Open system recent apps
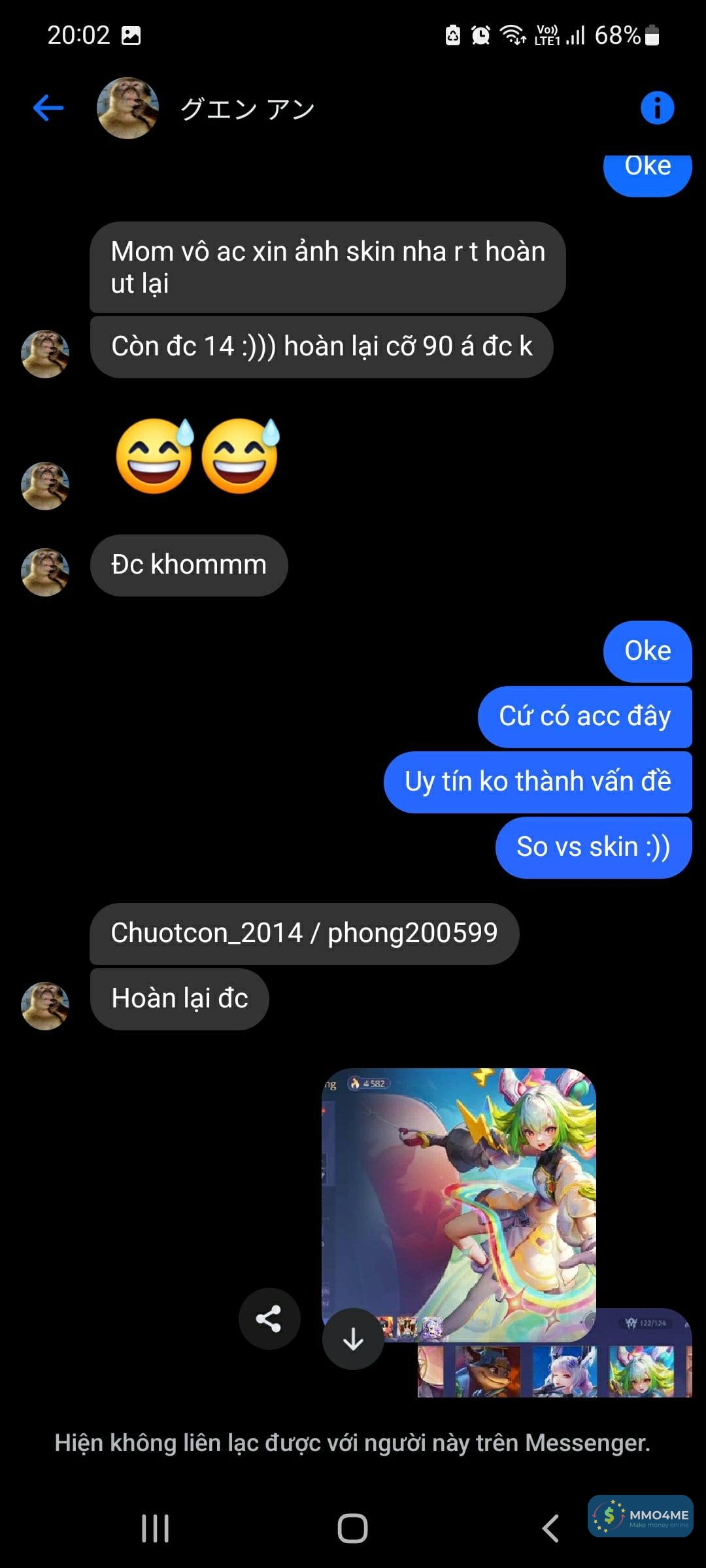The width and height of the screenshot is (706, 1568). [156, 1528]
